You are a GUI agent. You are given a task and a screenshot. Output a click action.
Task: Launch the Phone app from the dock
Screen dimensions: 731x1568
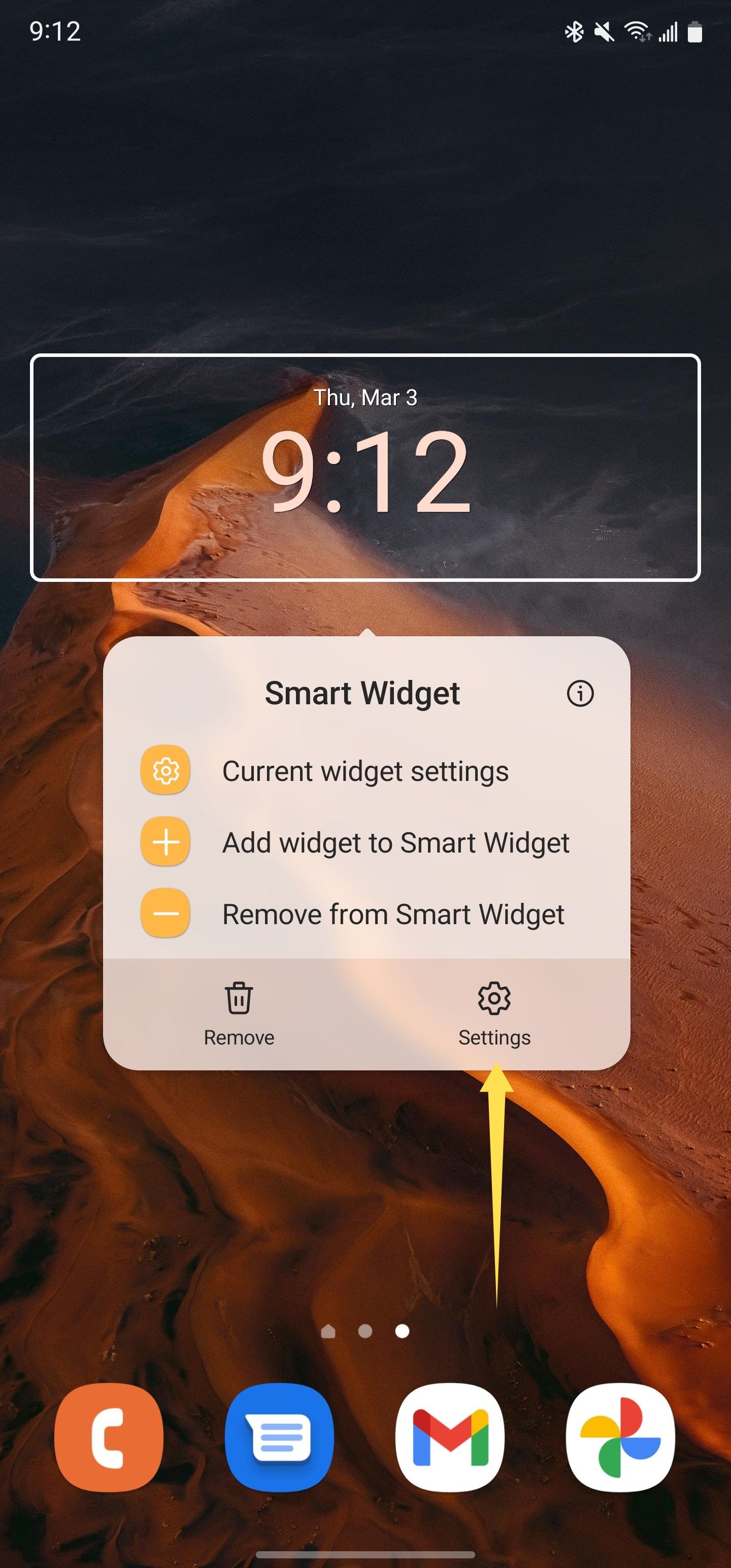[x=109, y=1437]
